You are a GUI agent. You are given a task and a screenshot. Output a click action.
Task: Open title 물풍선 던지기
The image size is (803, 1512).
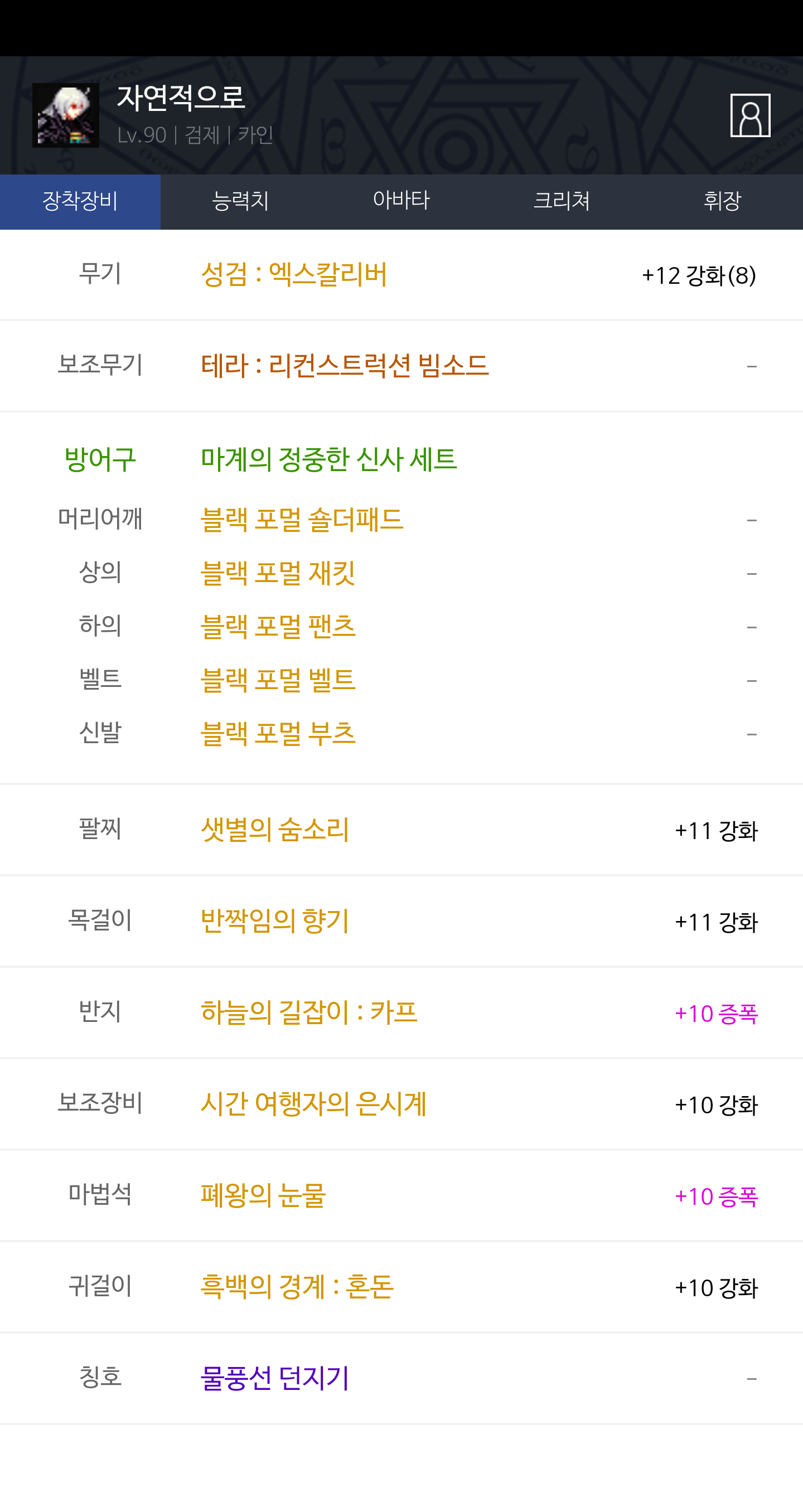tap(401, 1378)
